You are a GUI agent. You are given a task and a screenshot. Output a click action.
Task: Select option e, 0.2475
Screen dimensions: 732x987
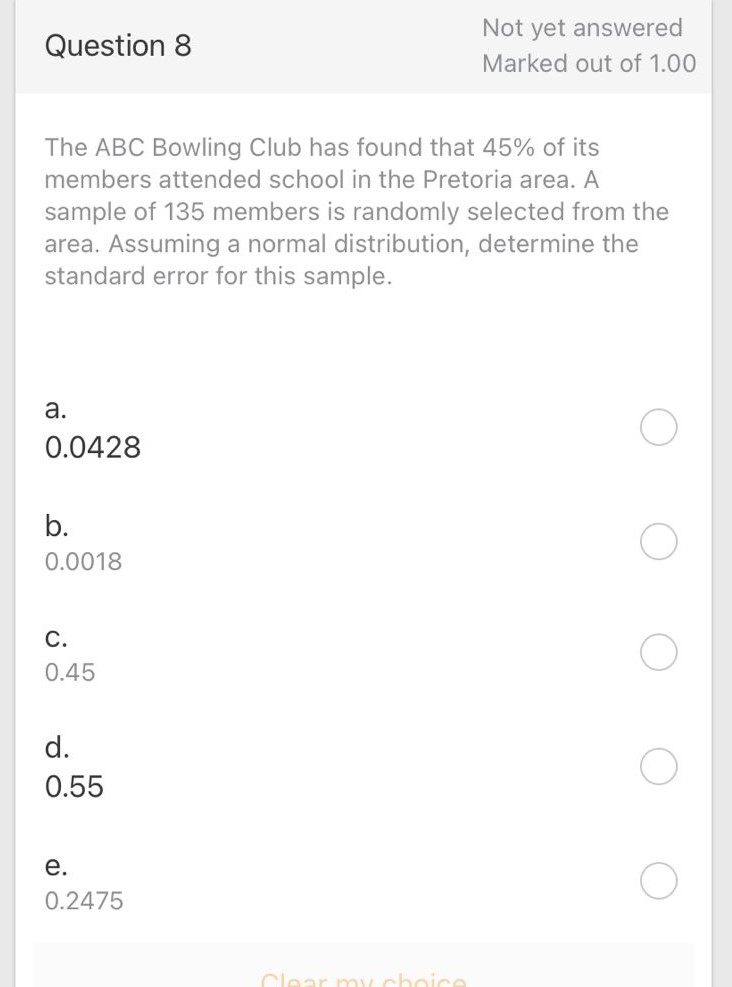pos(659,881)
